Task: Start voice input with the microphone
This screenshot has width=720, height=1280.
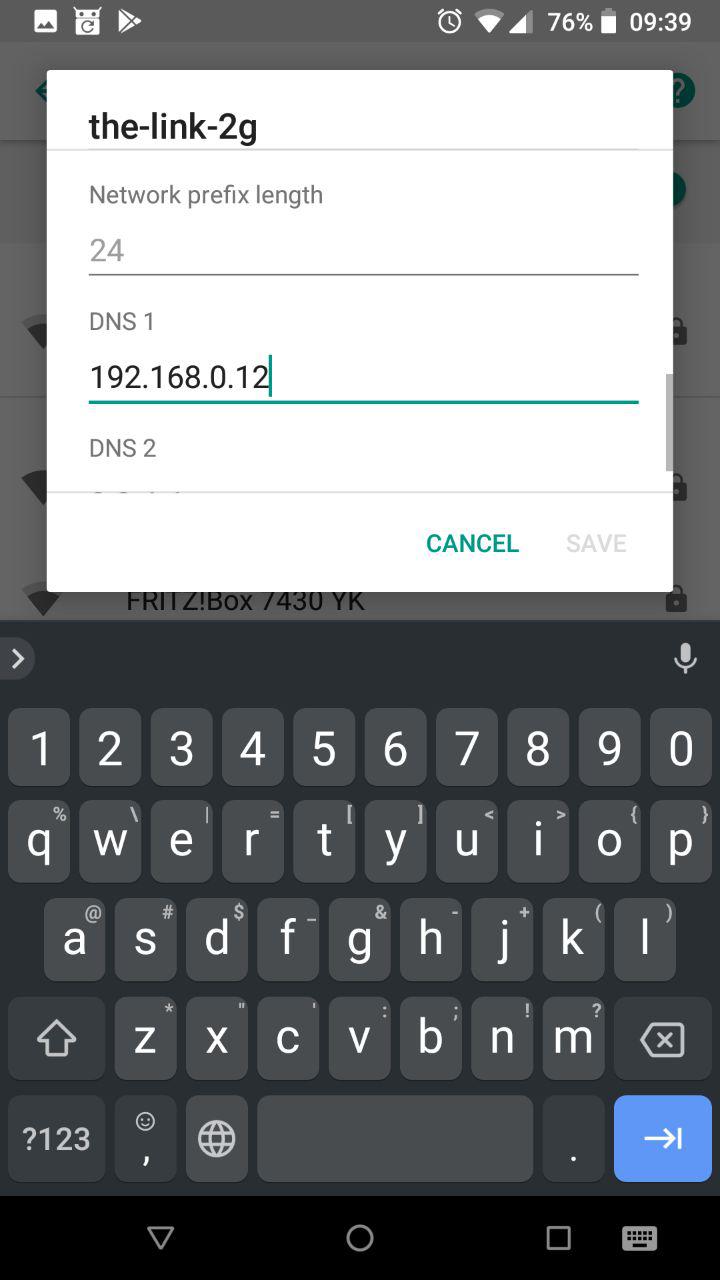Action: coord(685,658)
